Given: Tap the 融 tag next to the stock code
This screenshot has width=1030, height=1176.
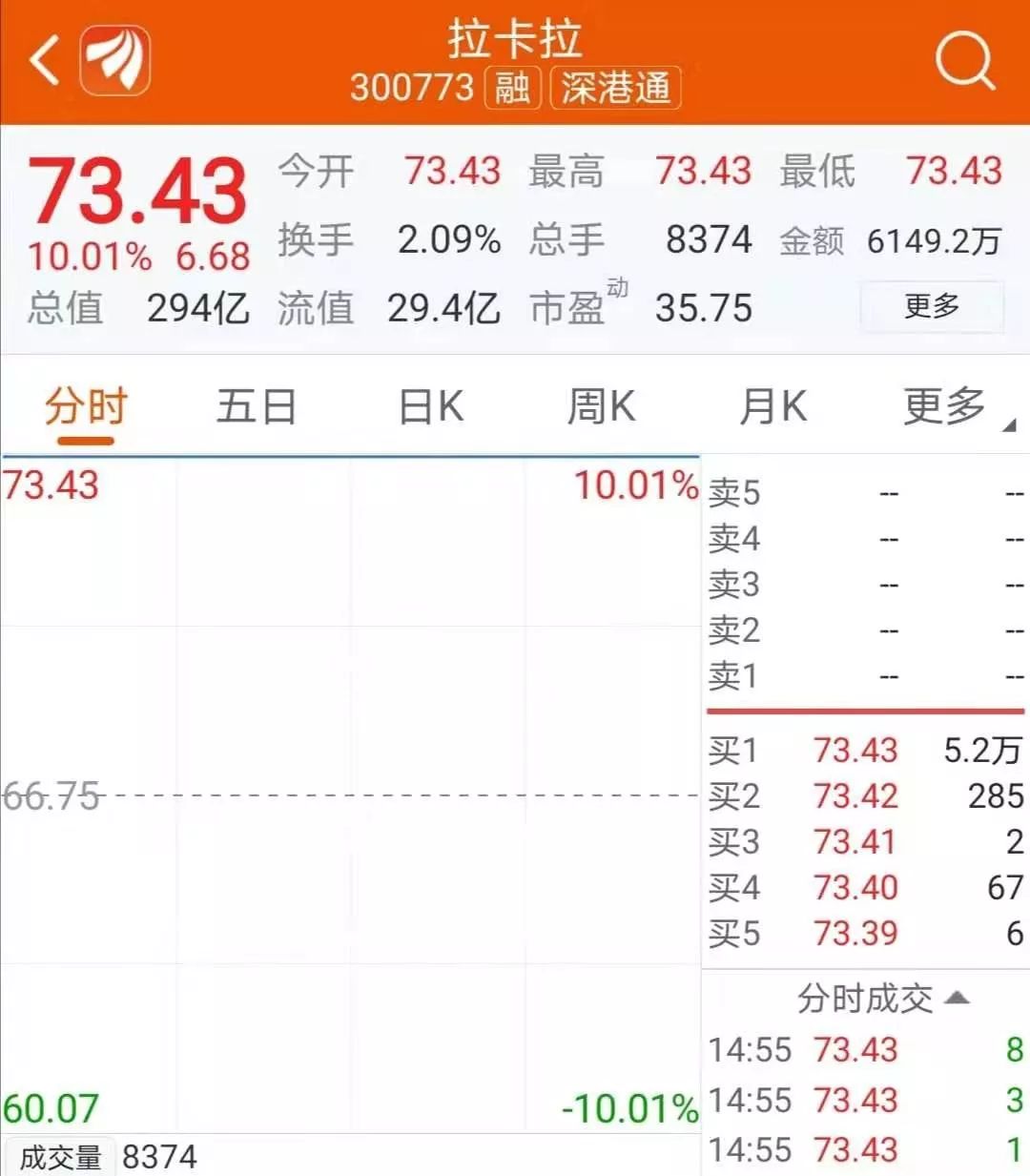Looking at the screenshot, I should 512,88.
